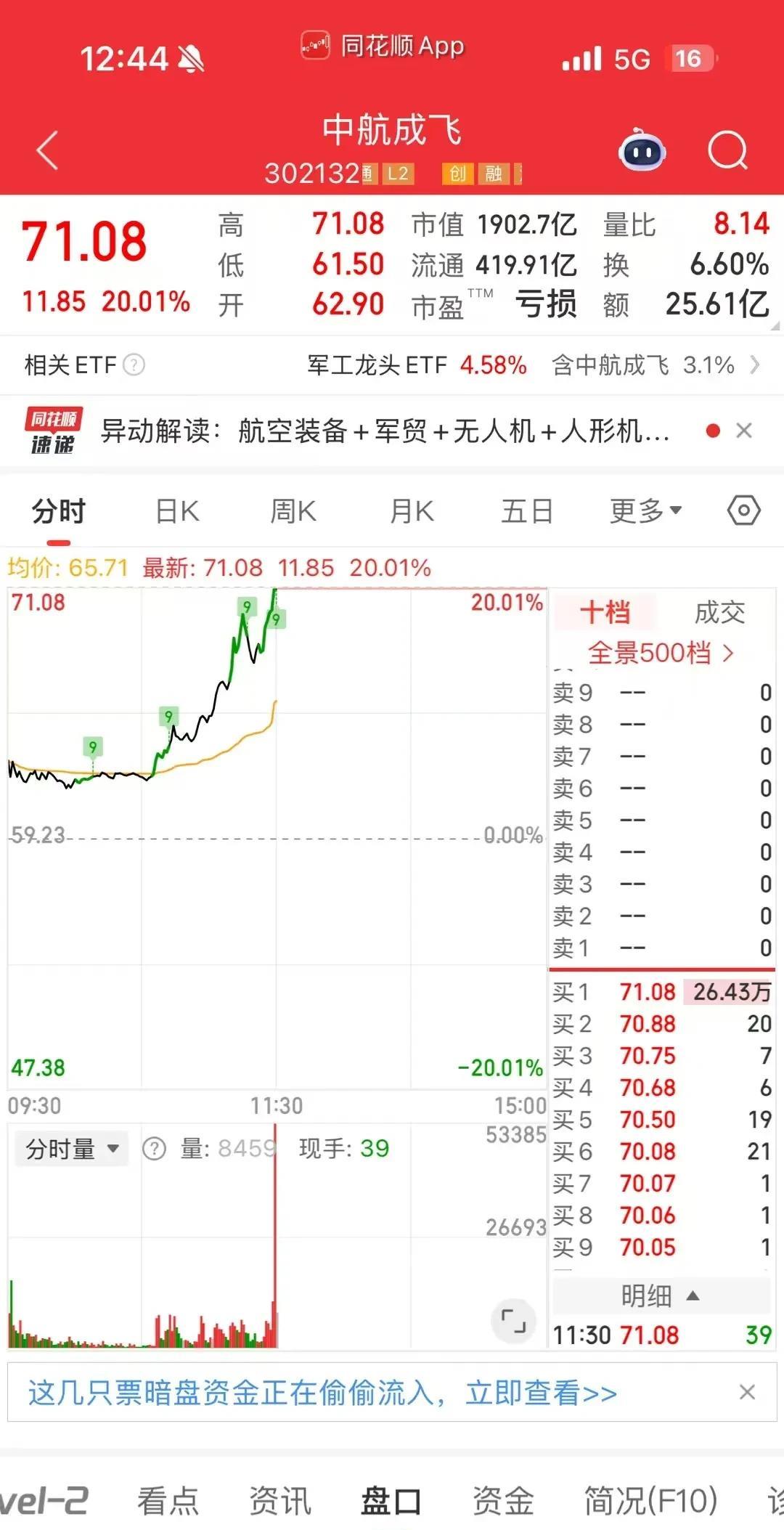Screen dimensions: 784x1530
Task: Open the 简况(F10) tab
Action: tap(650, 1500)
